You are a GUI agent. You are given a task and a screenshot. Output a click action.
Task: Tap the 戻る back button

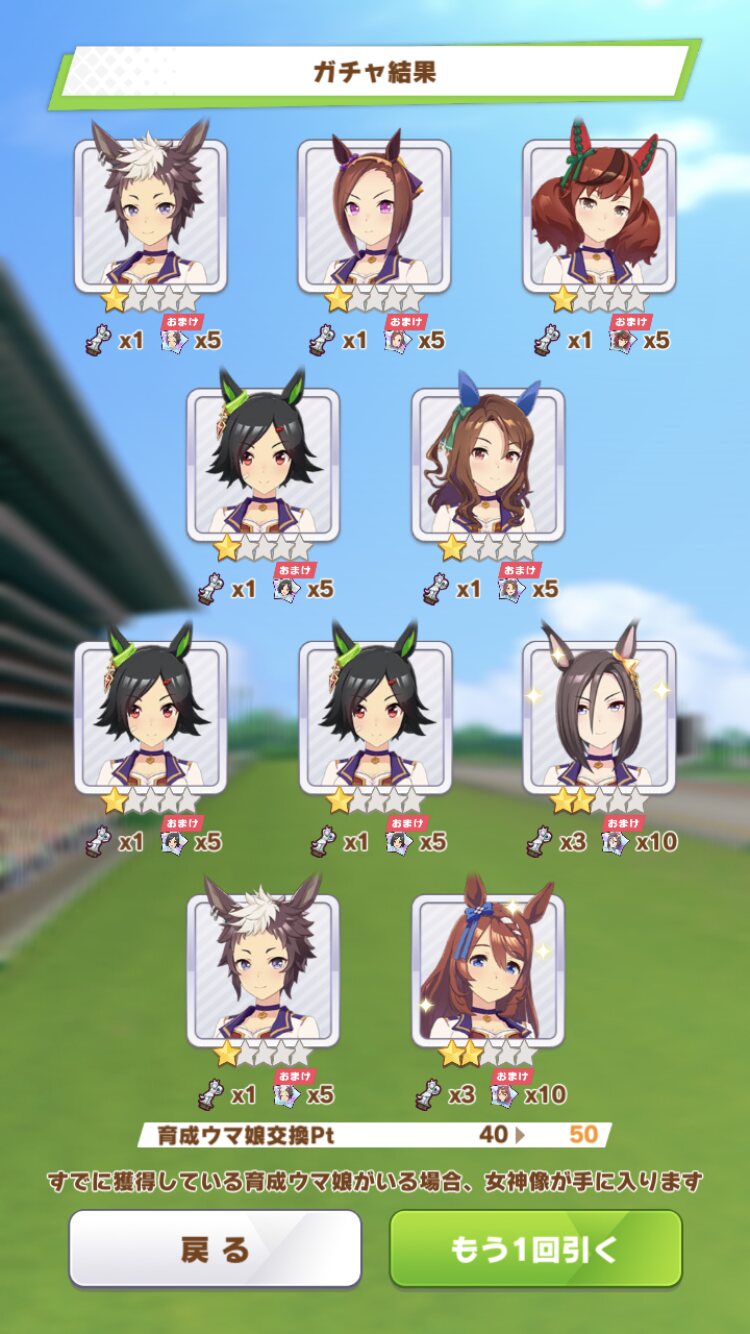[215, 1248]
